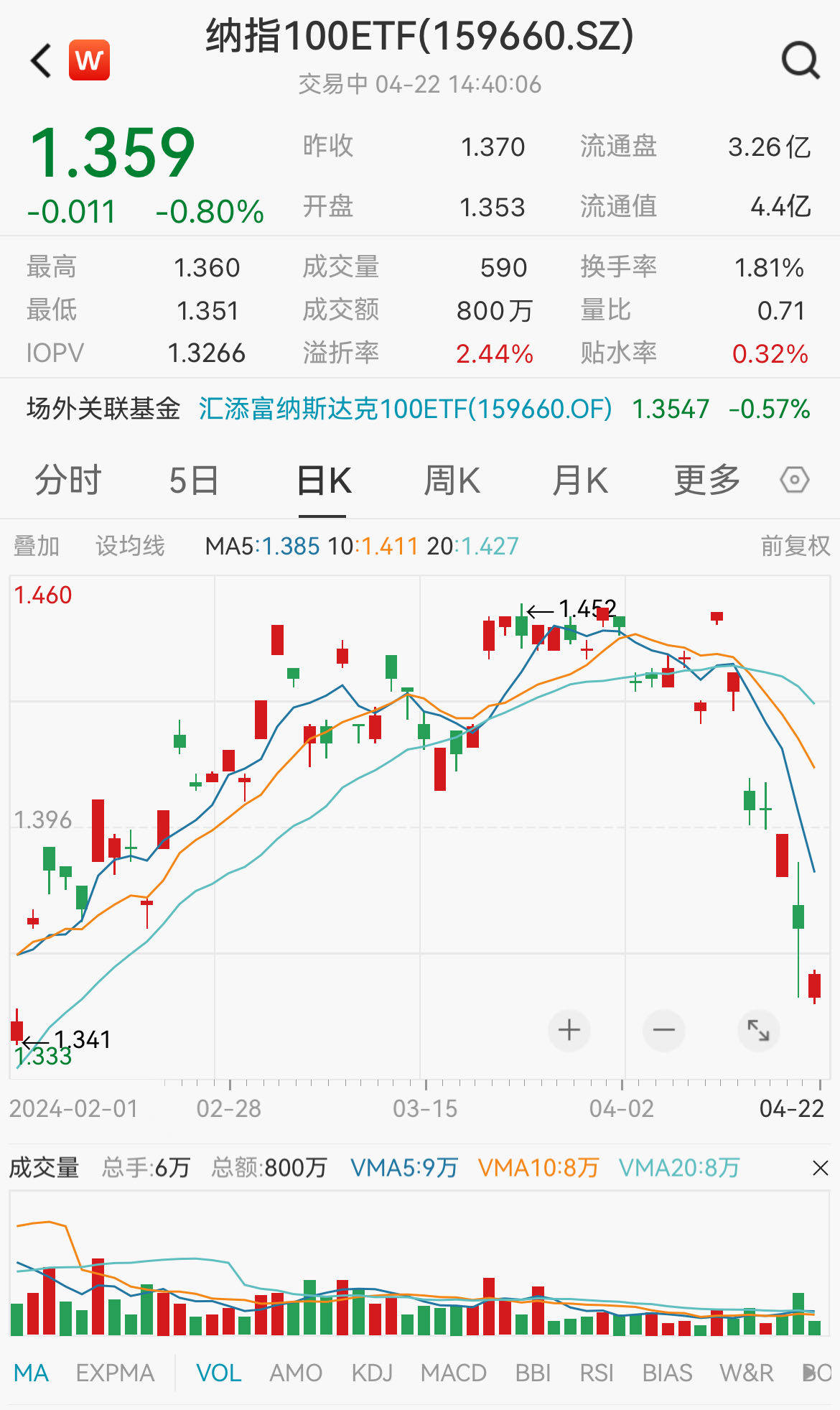Open the 更多 chart period options
Screen dimensions: 840x1410
[706, 480]
